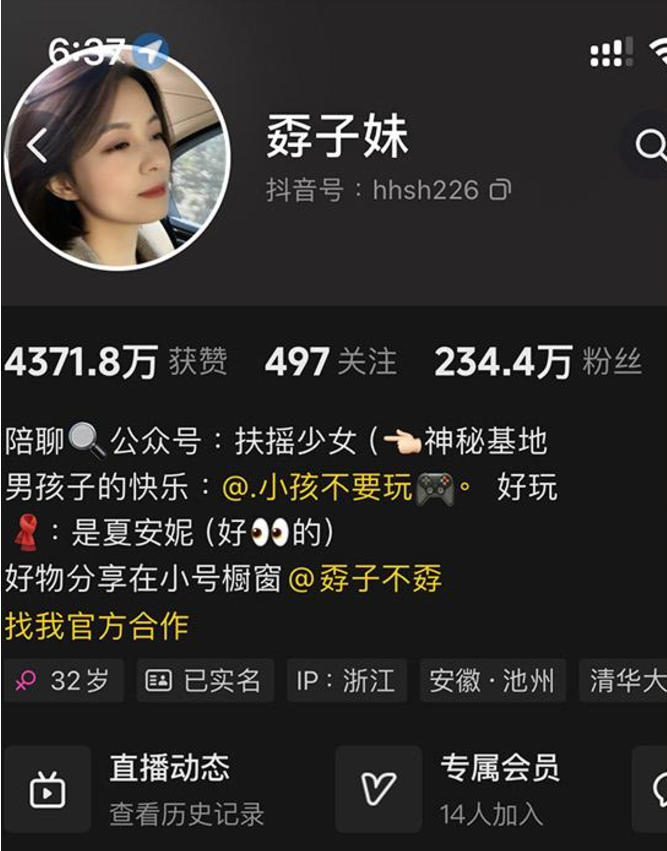The width and height of the screenshot is (667, 851).
Task: Open the 234.4万 粉丝 followers list
Action: coord(537,362)
